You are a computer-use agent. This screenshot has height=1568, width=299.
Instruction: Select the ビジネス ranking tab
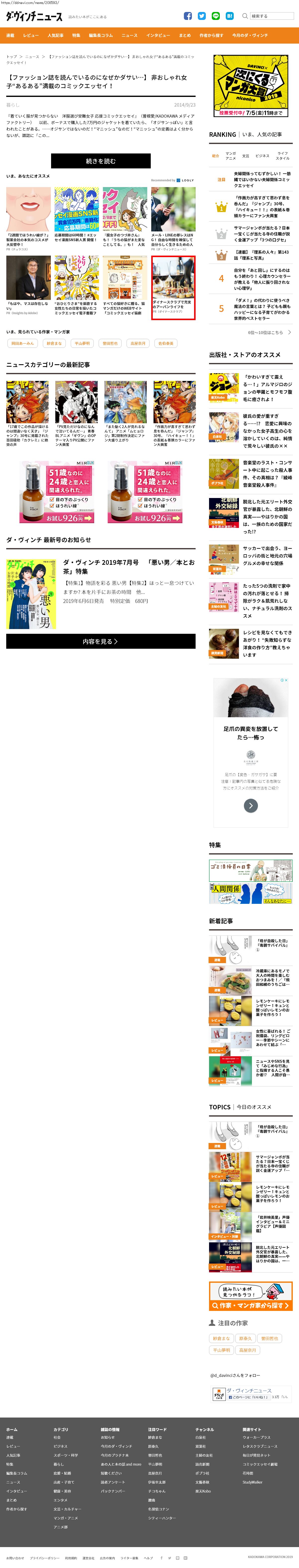[262, 156]
